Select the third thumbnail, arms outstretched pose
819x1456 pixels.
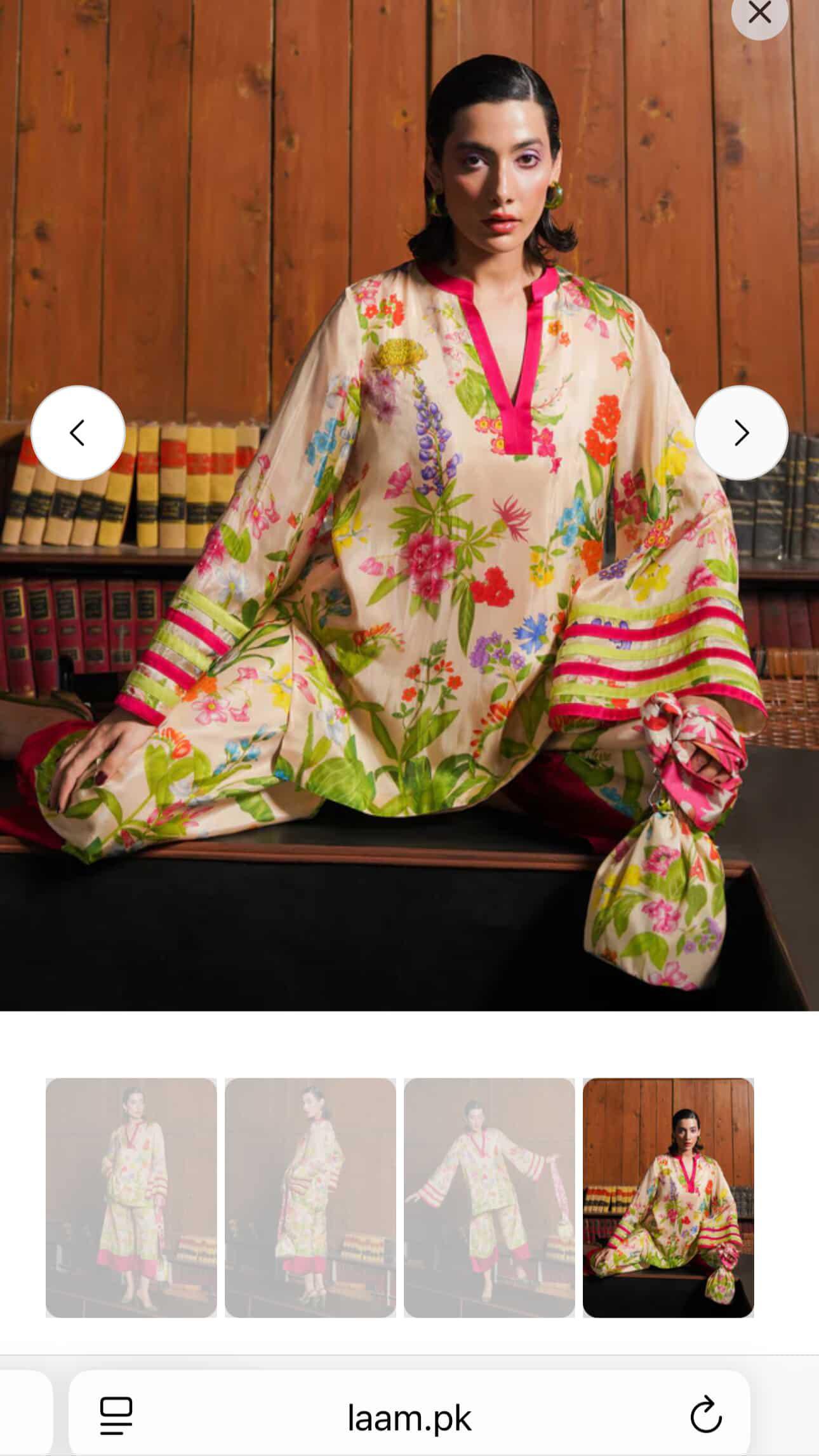coord(489,1198)
